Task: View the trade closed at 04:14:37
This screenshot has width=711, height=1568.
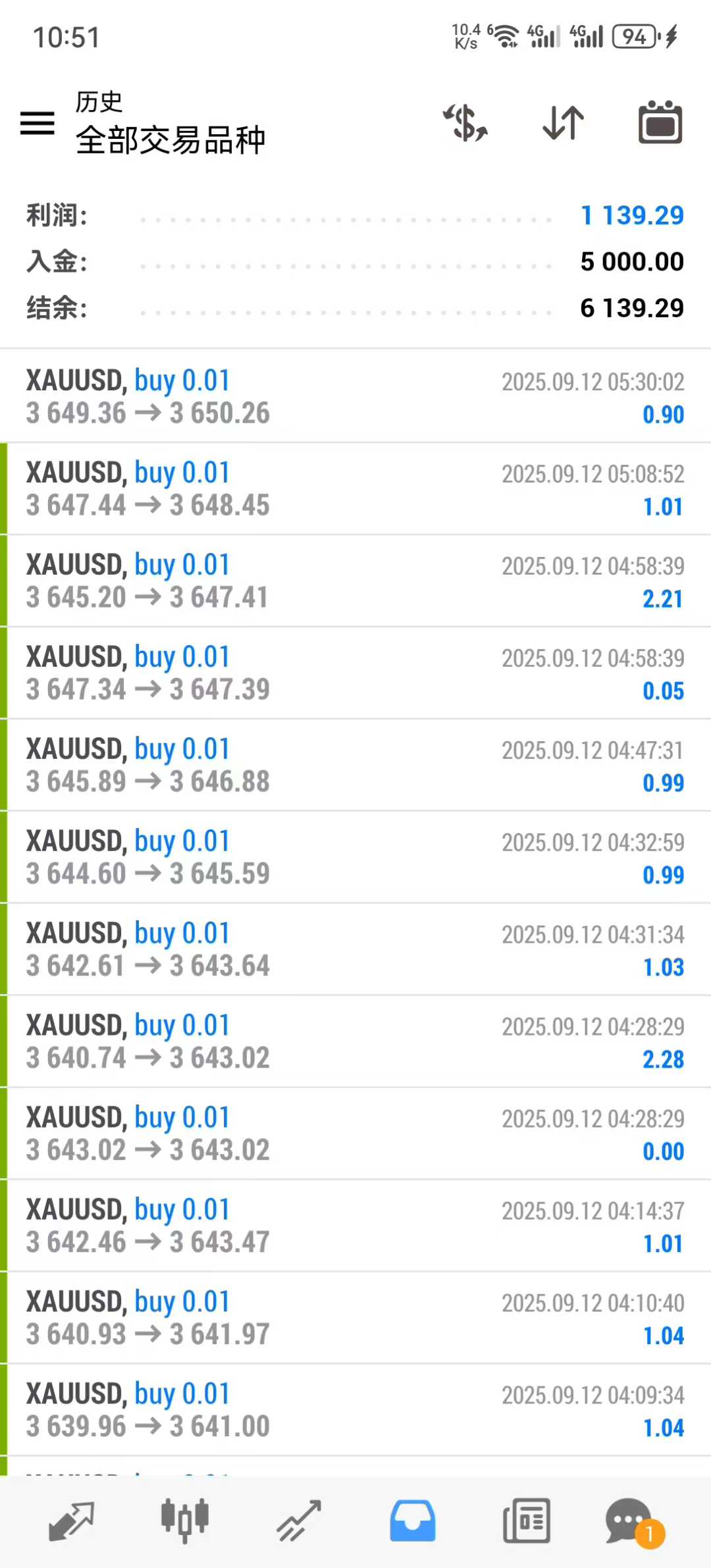Action: tap(355, 1226)
